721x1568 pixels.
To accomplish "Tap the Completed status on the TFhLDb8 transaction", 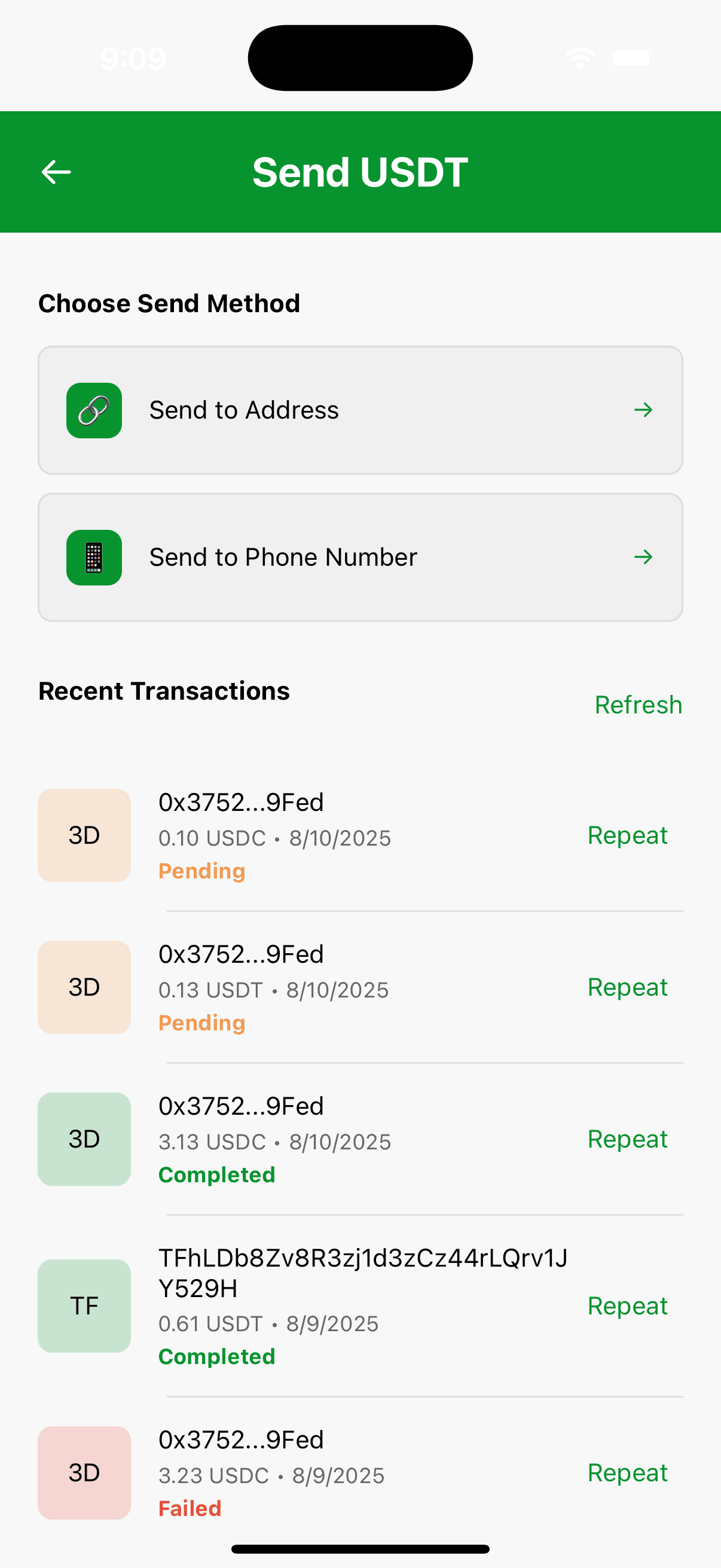I will [x=216, y=1357].
